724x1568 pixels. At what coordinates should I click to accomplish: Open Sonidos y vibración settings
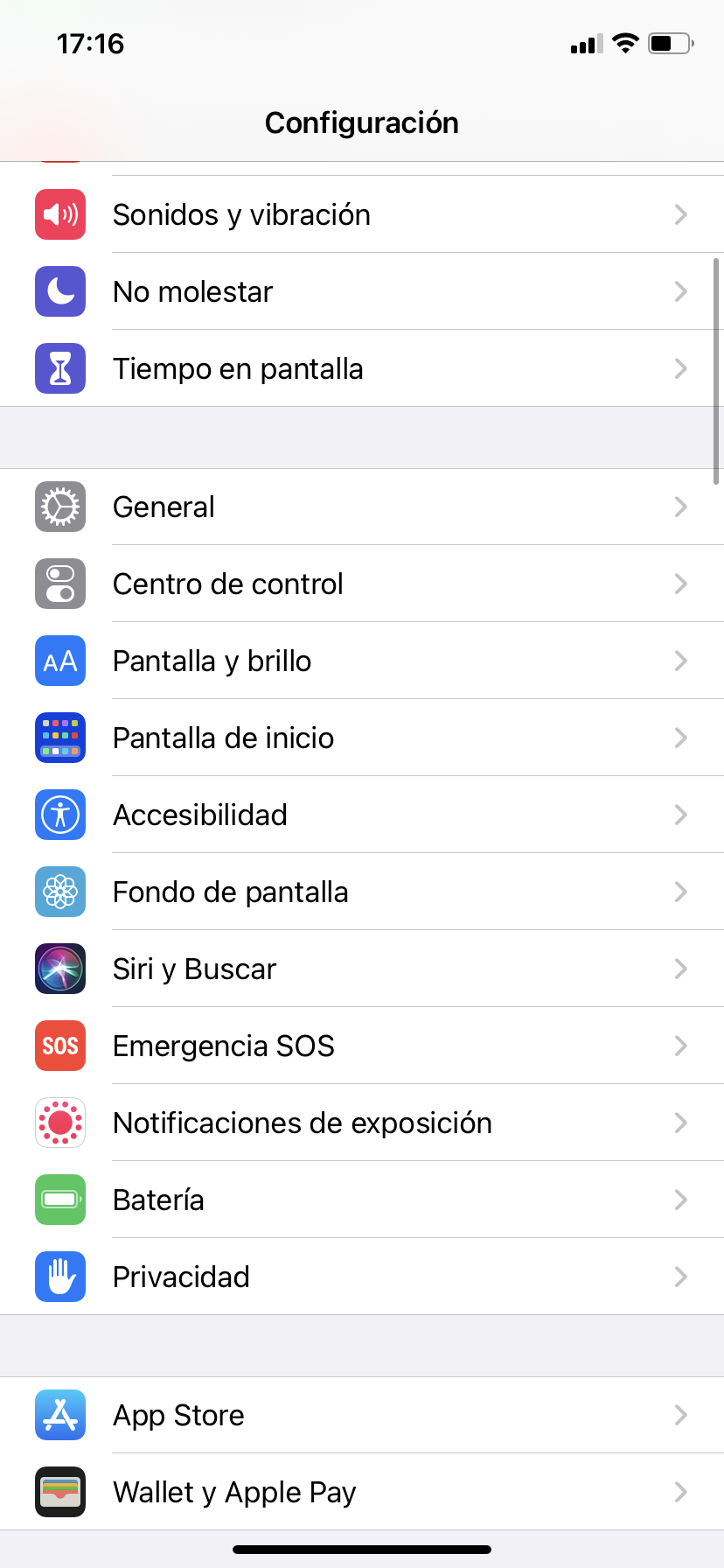(241, 214)
